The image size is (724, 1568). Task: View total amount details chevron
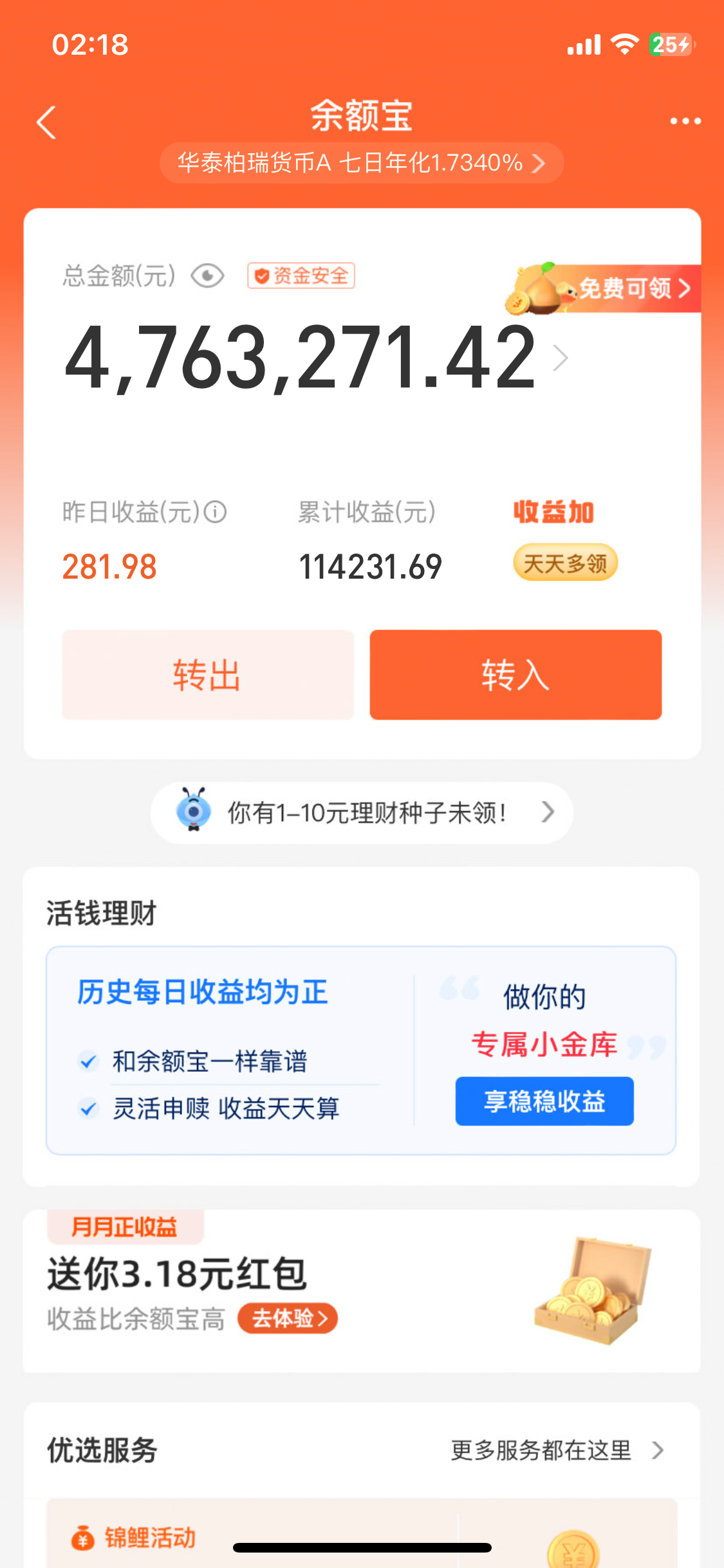pyautogui.click(x=561, y=358)
